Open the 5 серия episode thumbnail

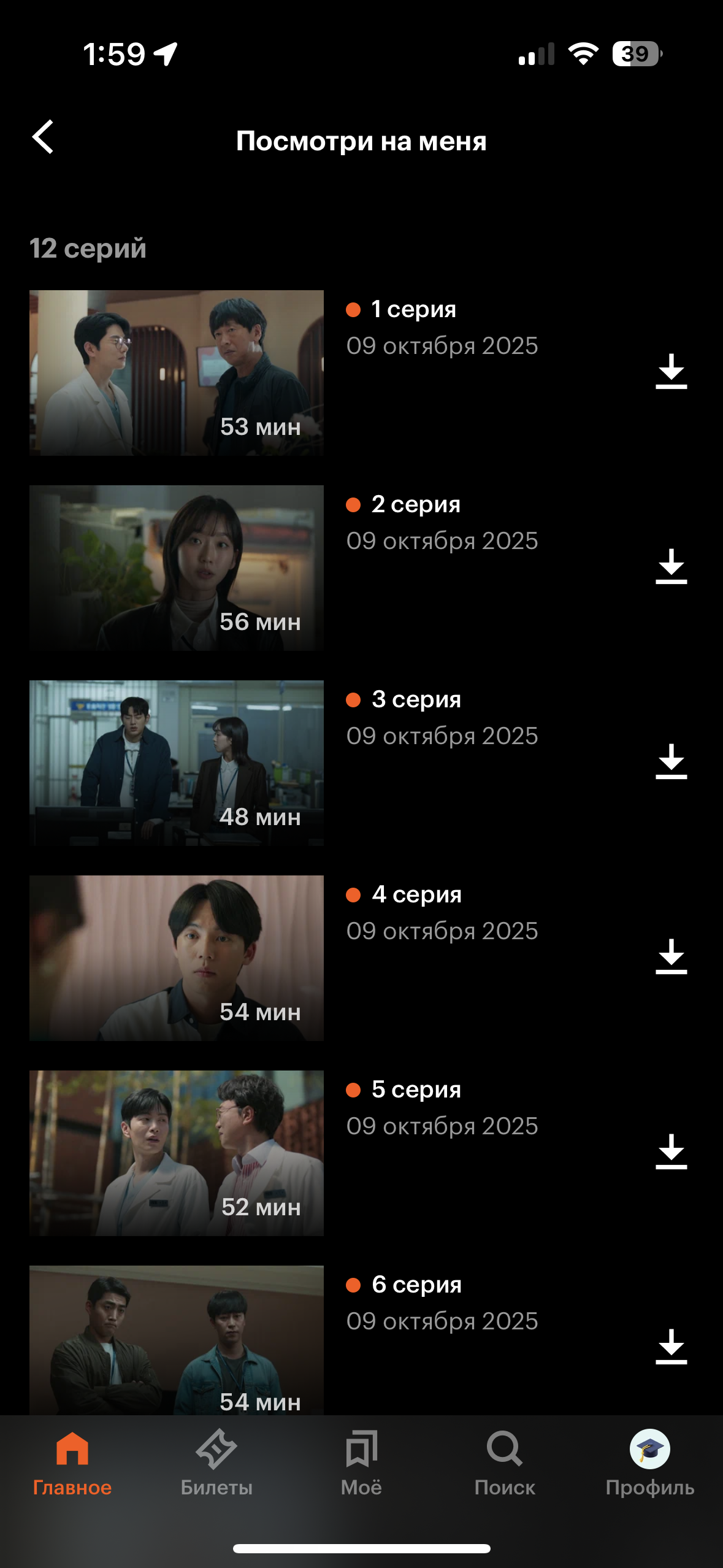[177, 1153]
